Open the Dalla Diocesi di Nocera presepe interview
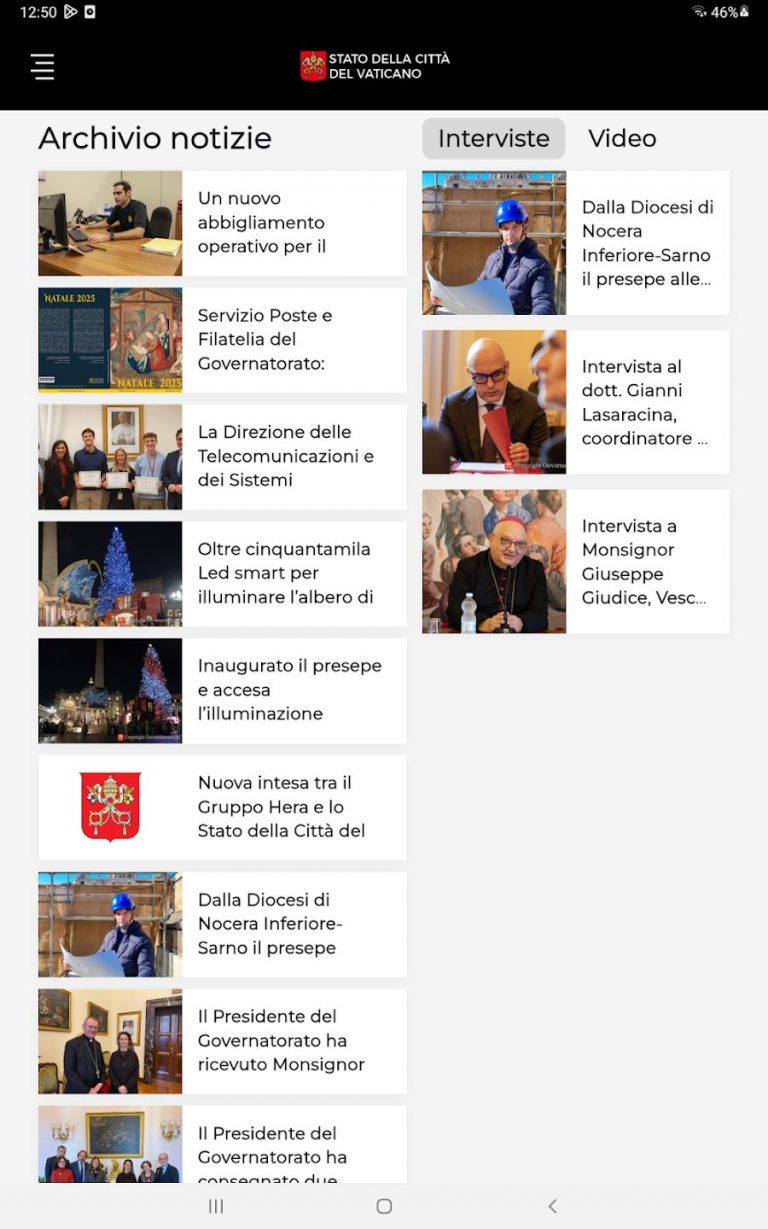Viewport: 768px width, 1229px height. point(575,243)
